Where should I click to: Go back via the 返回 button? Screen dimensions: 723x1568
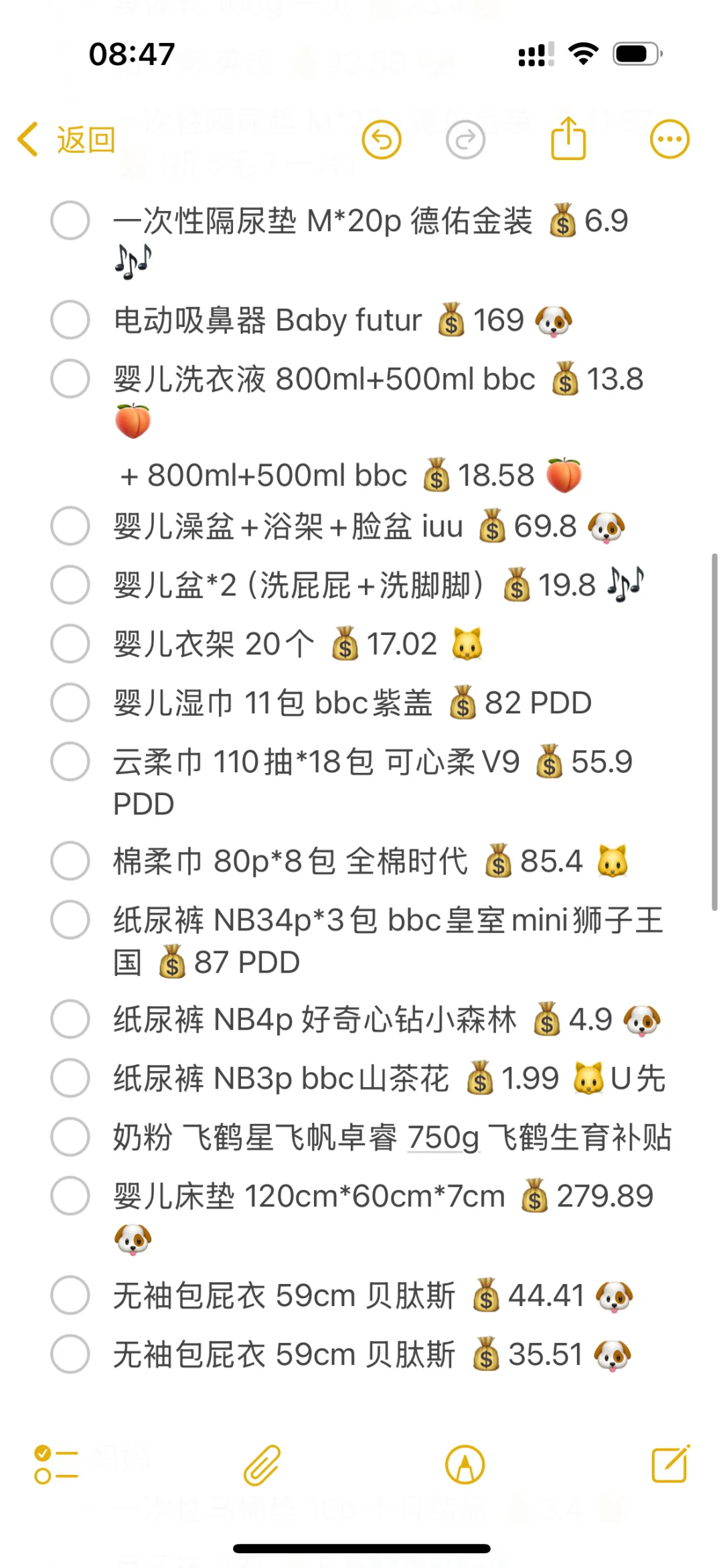click(x=66, y=140)
